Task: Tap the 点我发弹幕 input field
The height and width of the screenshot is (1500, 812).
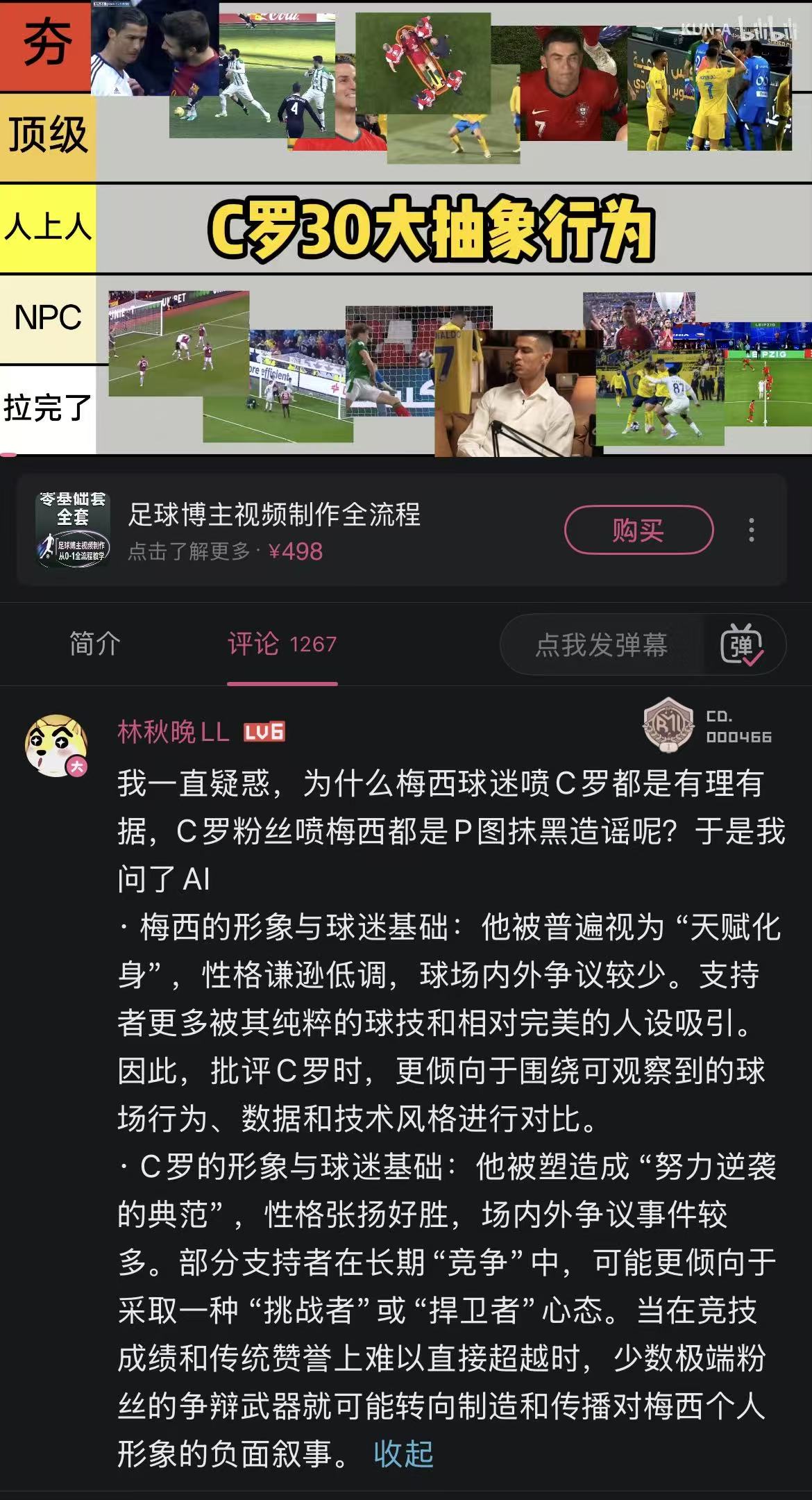Action: pos(602,645)
